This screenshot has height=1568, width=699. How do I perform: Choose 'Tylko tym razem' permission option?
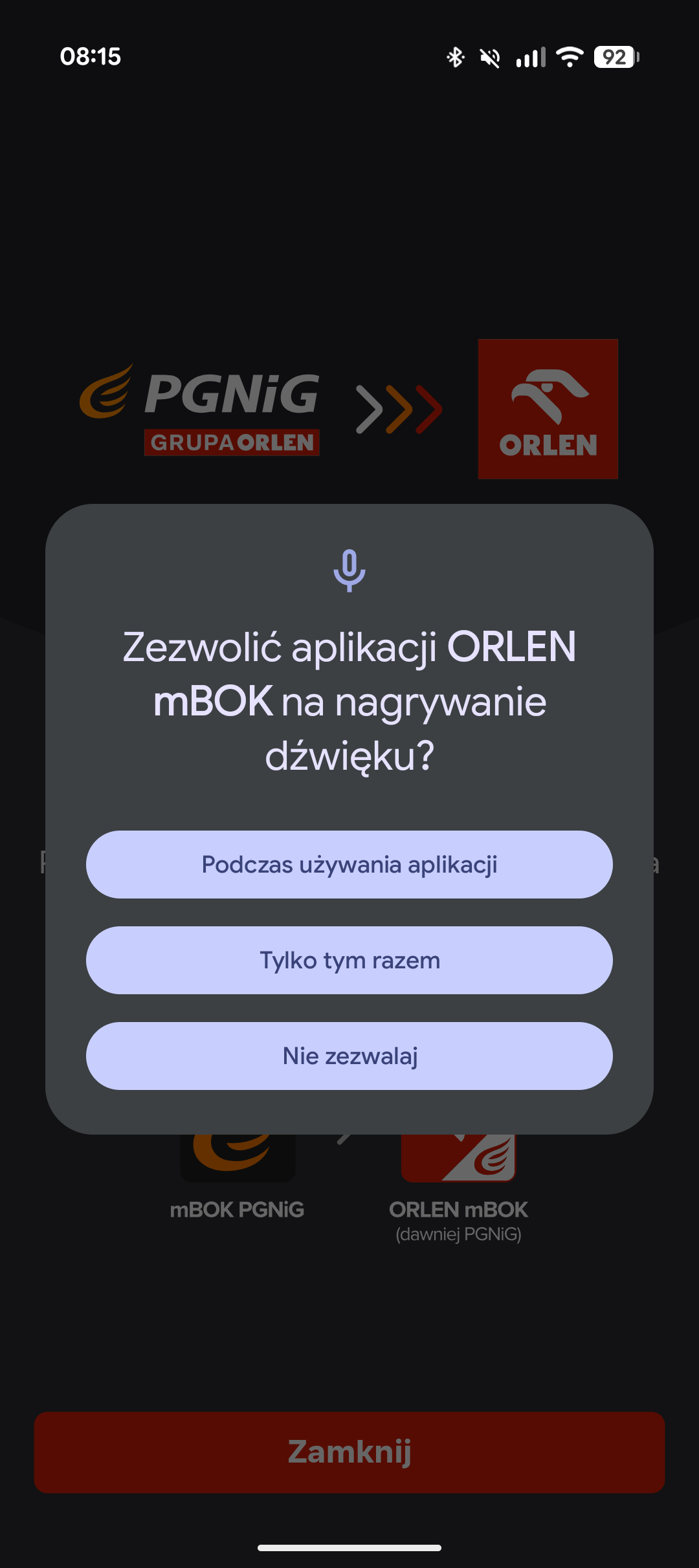[349, 960]
